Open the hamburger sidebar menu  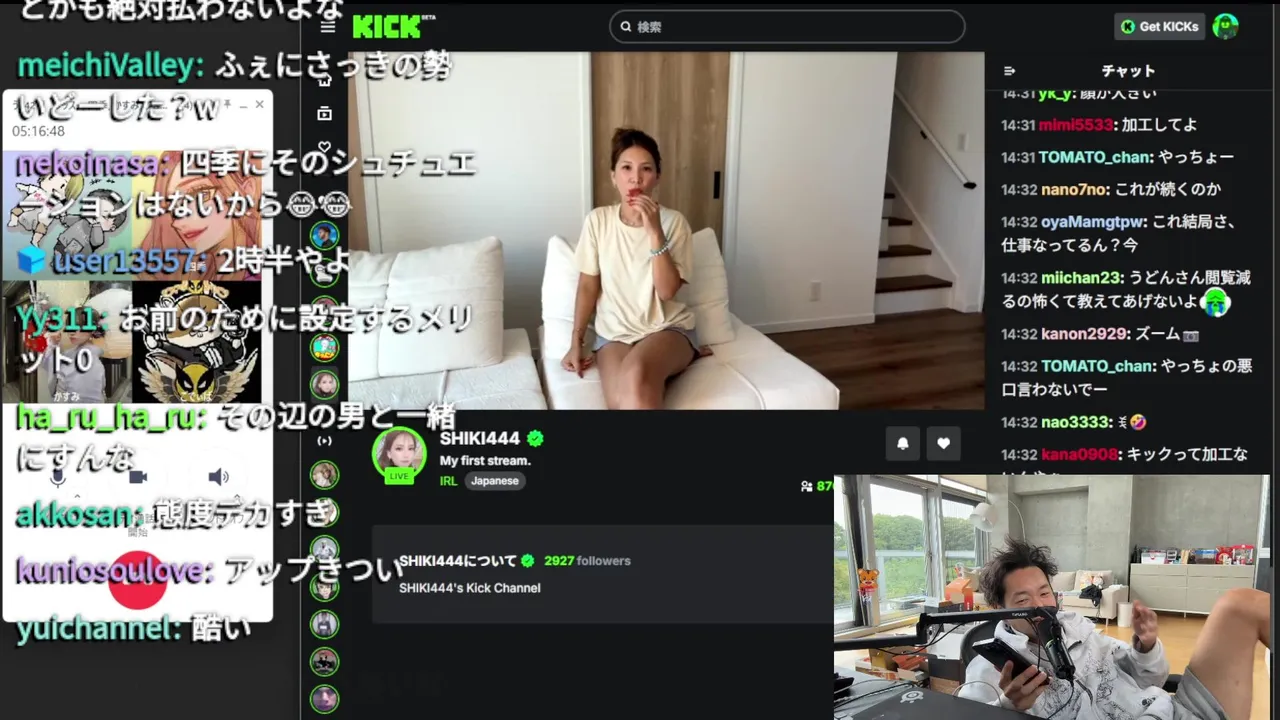point(328,27)
